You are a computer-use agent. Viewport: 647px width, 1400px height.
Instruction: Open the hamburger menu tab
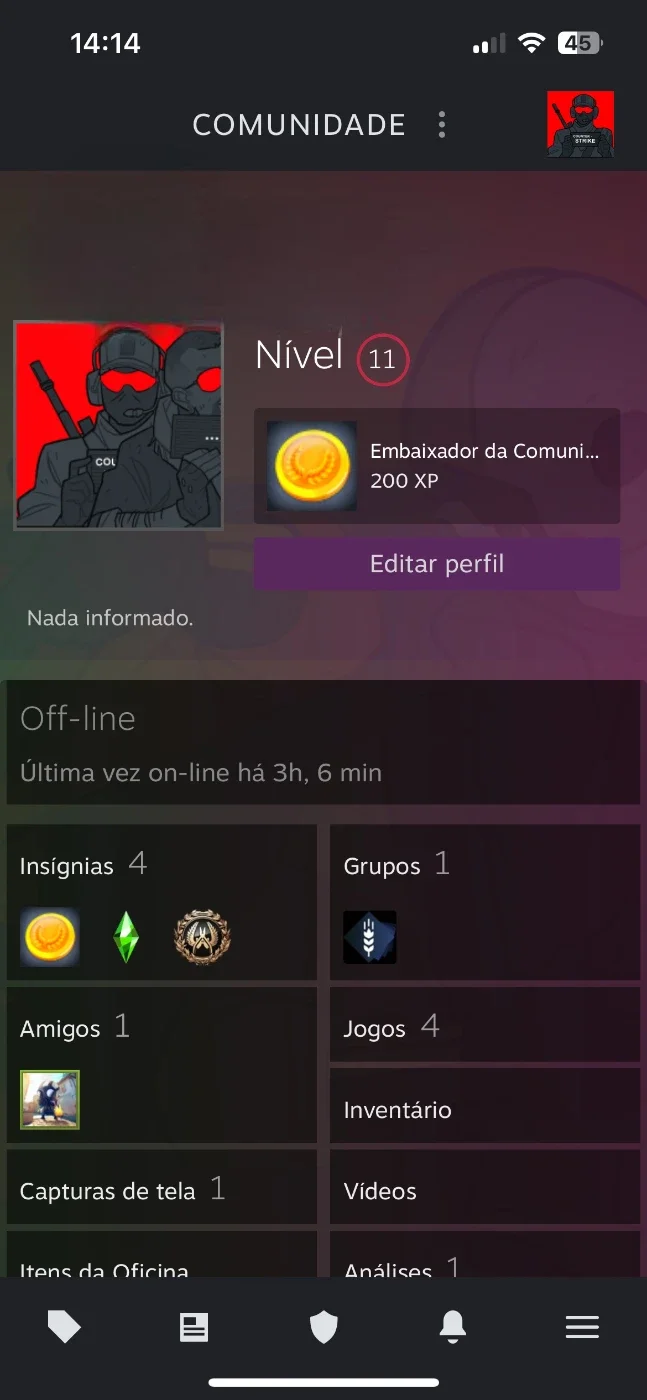582,1327
